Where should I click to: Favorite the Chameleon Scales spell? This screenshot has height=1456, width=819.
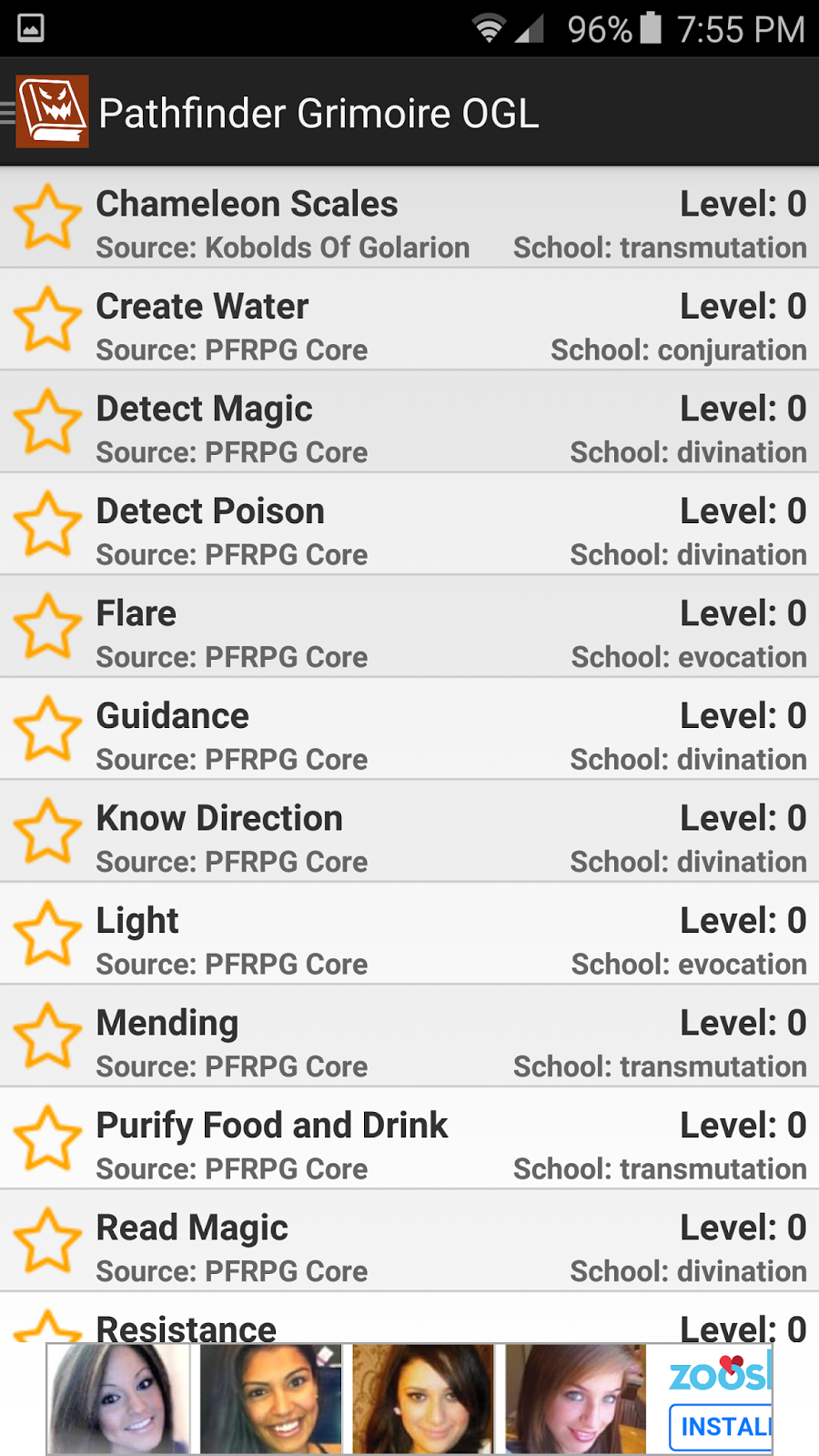[x=47, y=217]
